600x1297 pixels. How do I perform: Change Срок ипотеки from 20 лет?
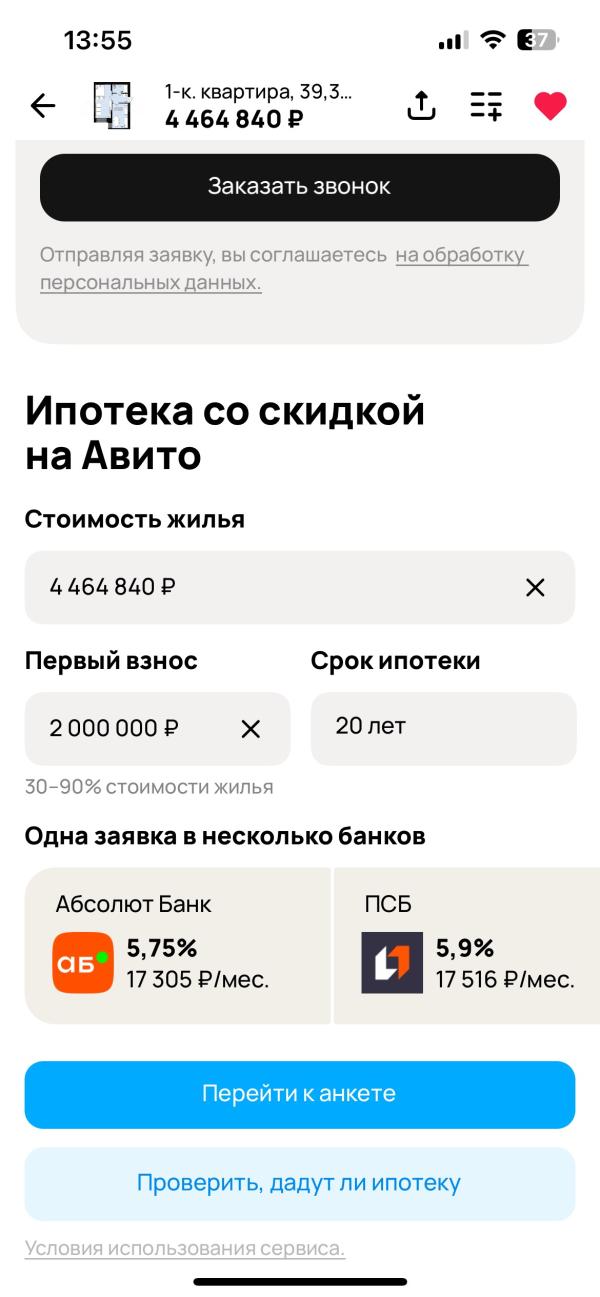[x=443, y=728]
